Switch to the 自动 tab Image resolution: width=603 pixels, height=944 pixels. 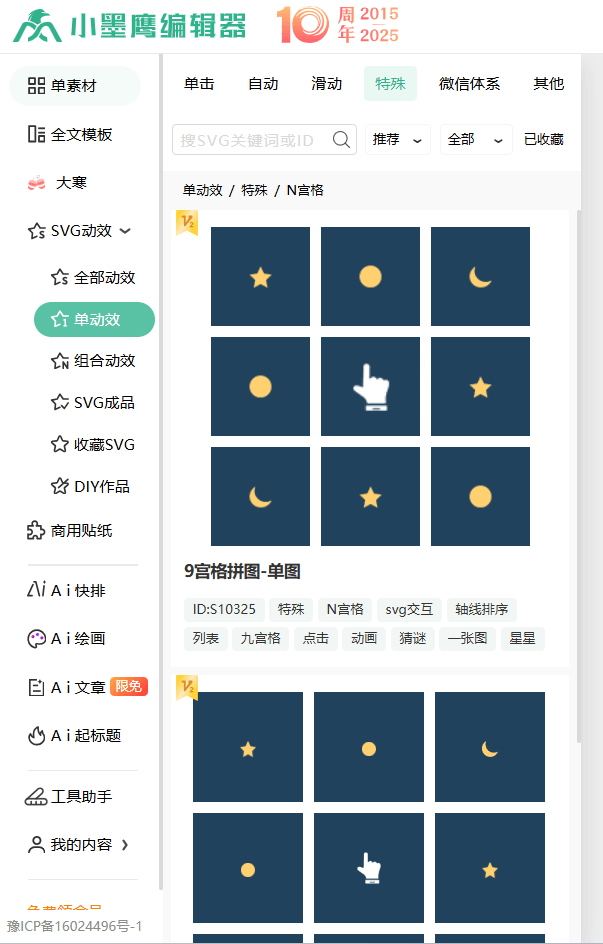263,84
